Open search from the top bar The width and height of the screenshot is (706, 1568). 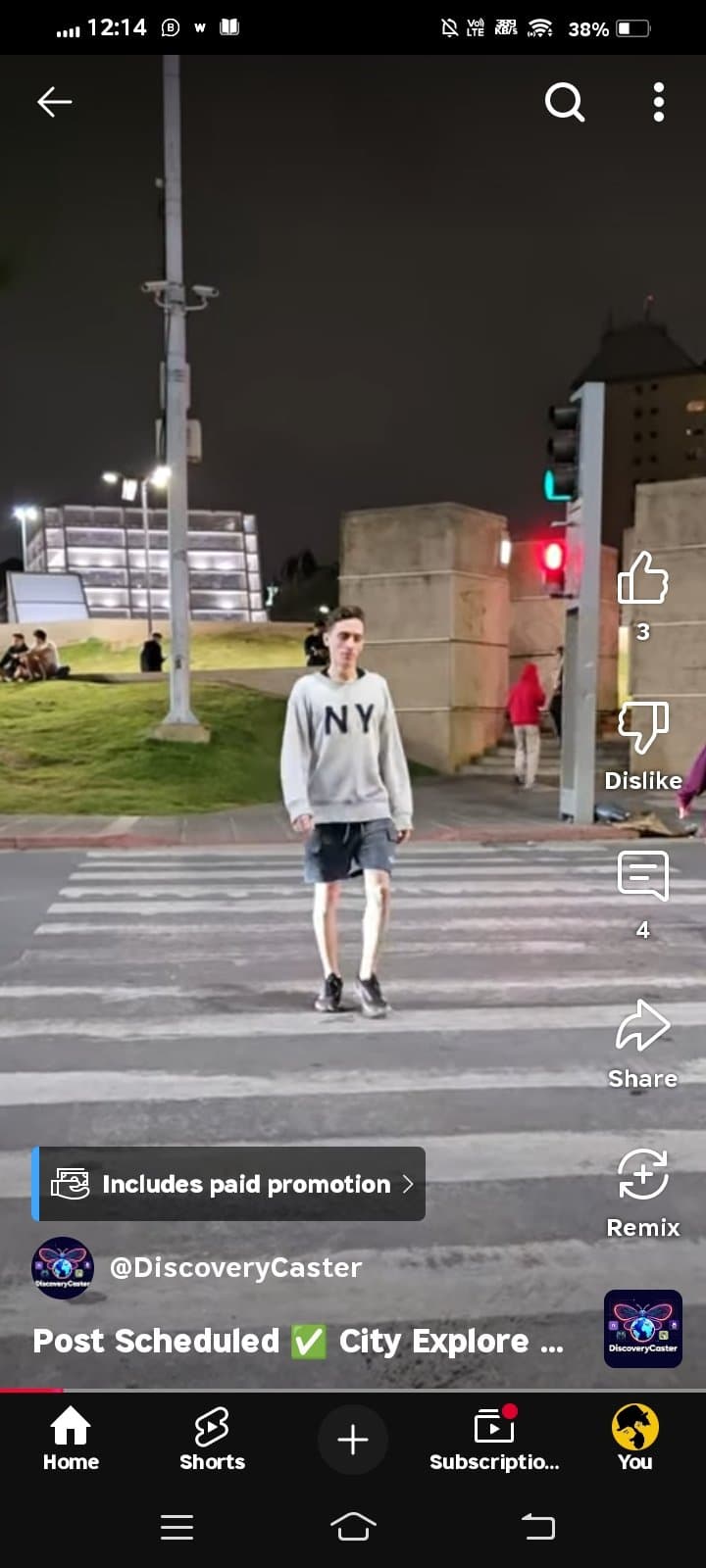tap(565, 101)
